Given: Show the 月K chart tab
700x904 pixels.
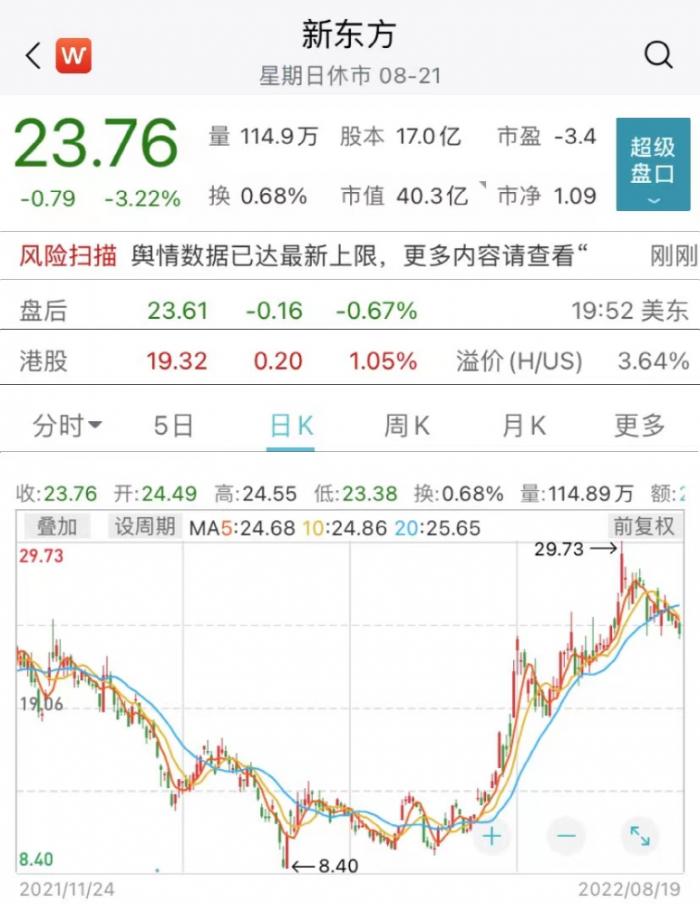Looking at the screenshot, I should tap(524, 426).
